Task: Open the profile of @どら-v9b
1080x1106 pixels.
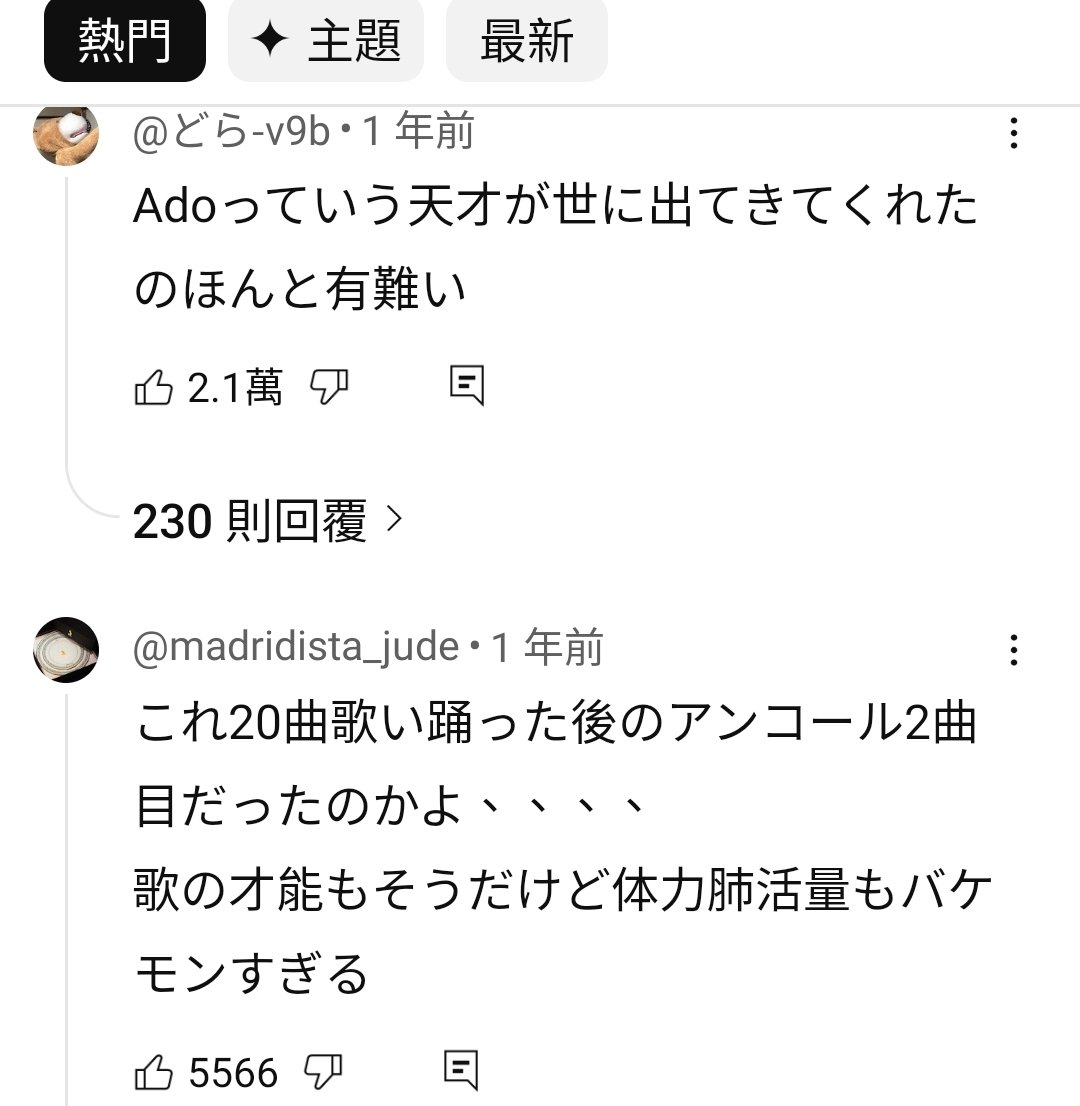Action: pos(66,134)
